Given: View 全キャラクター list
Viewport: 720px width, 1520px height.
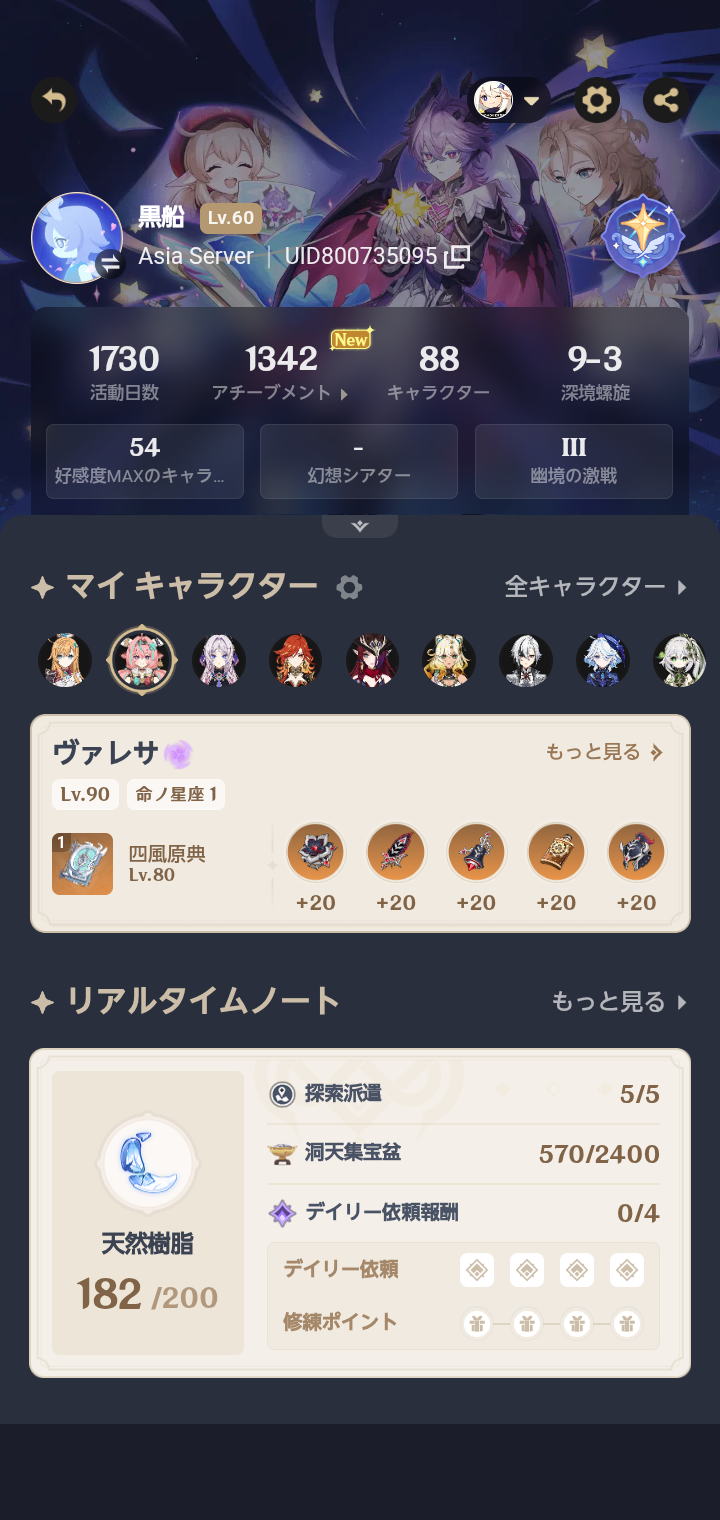Looking at the screenshot, I should 596,587.
